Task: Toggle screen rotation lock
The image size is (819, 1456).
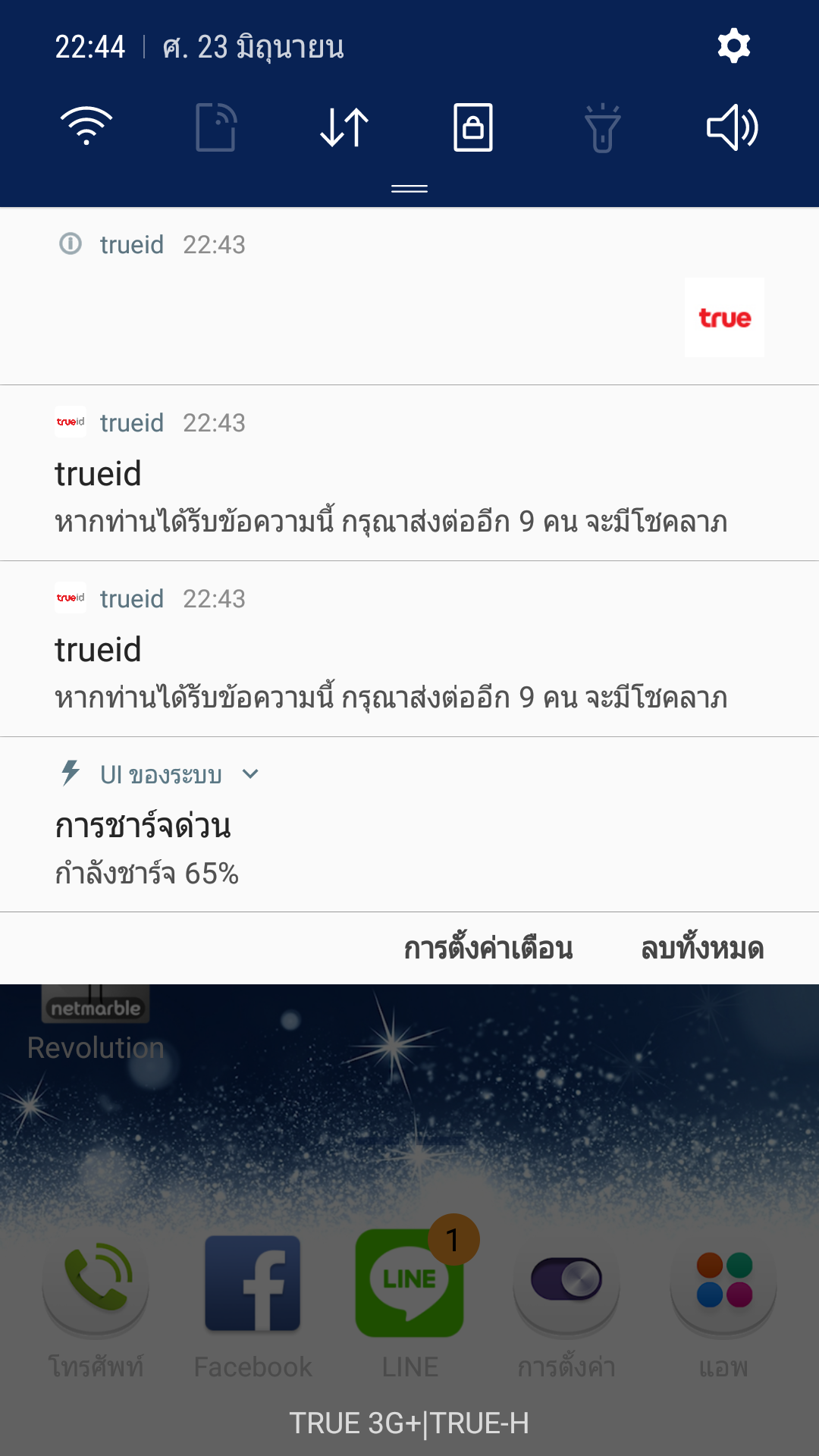Action: point(473,127)
